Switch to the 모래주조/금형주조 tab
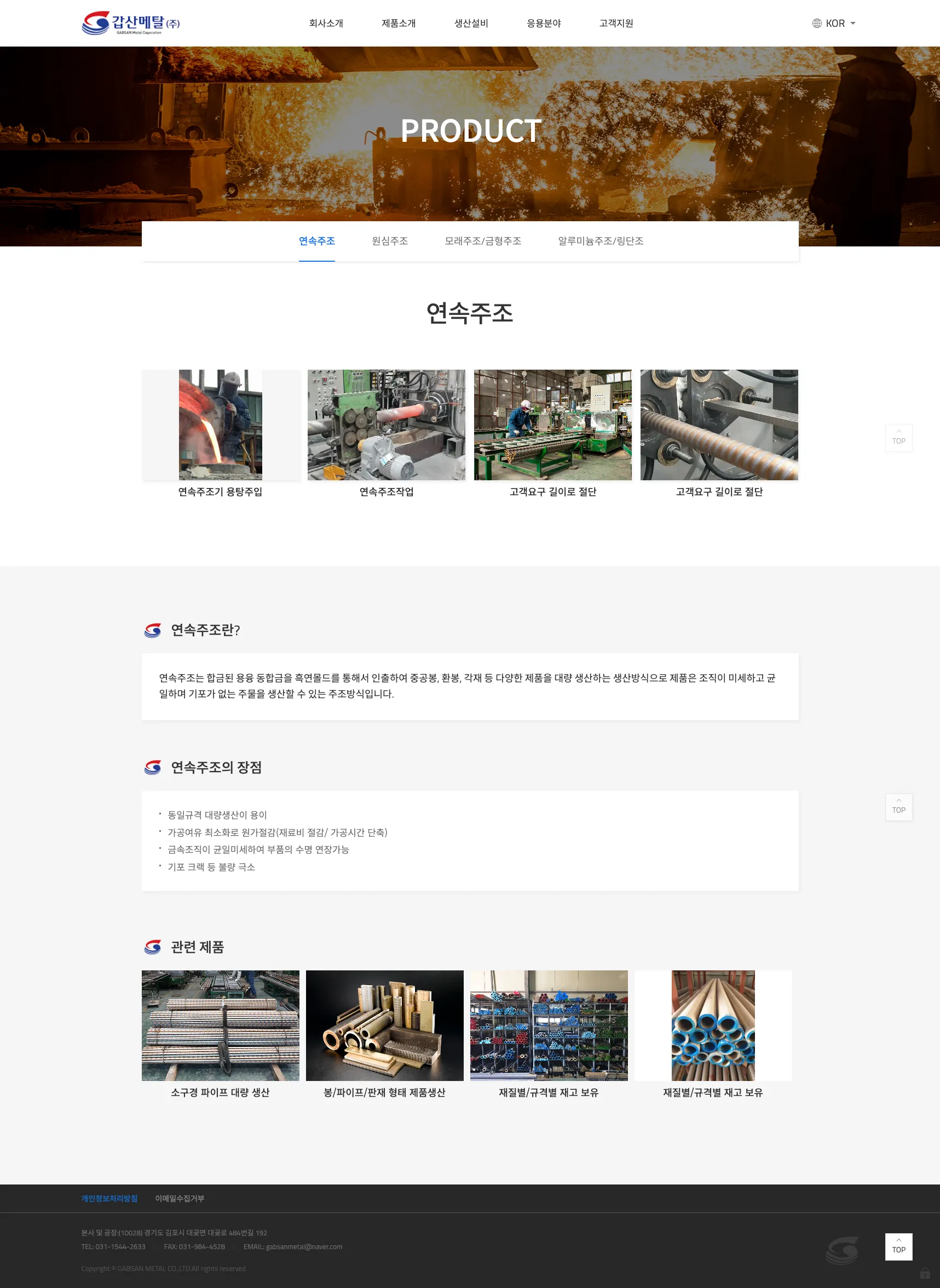 (483, 241)
